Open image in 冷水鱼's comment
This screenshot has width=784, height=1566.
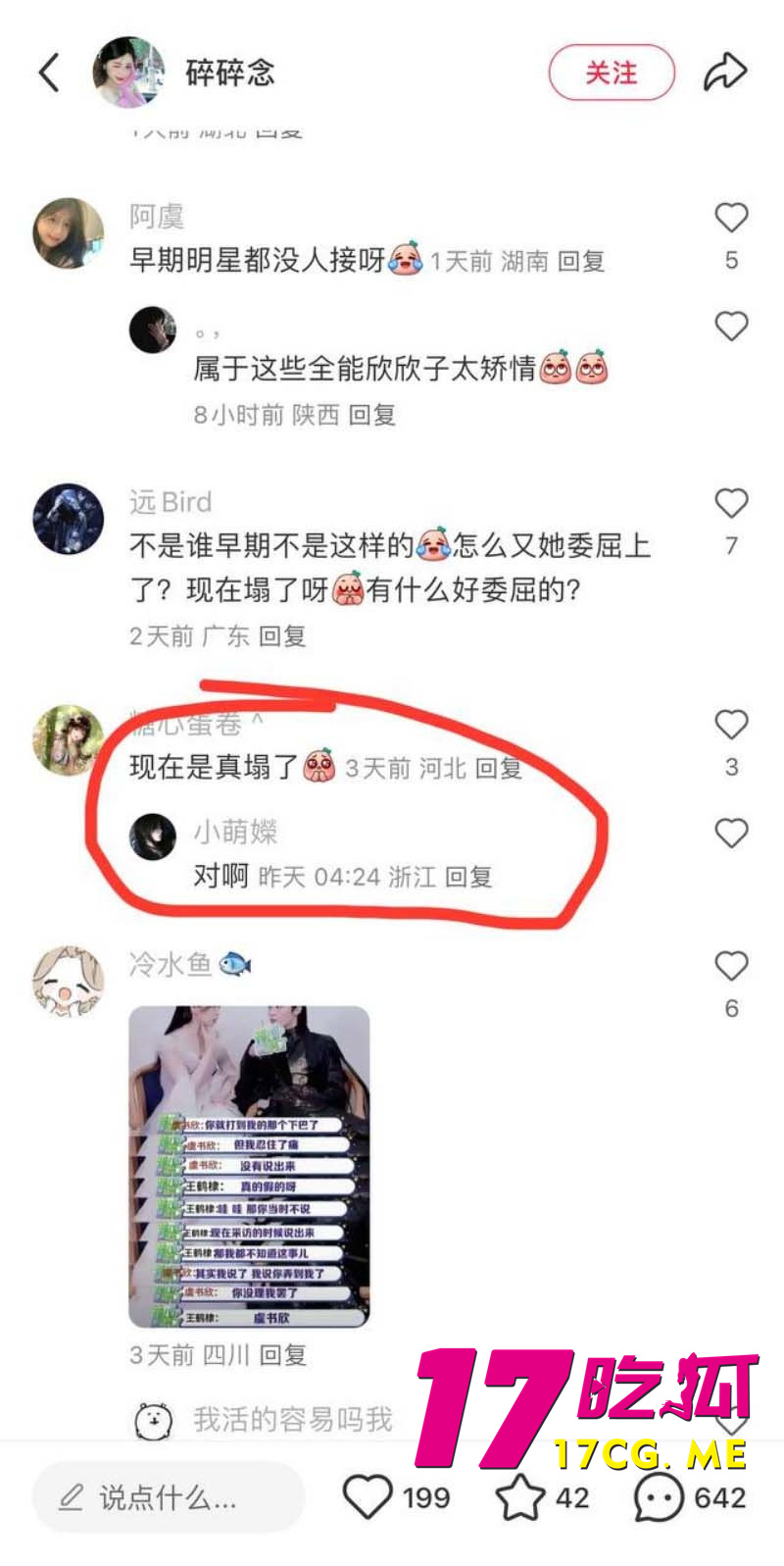[249, 1167]
